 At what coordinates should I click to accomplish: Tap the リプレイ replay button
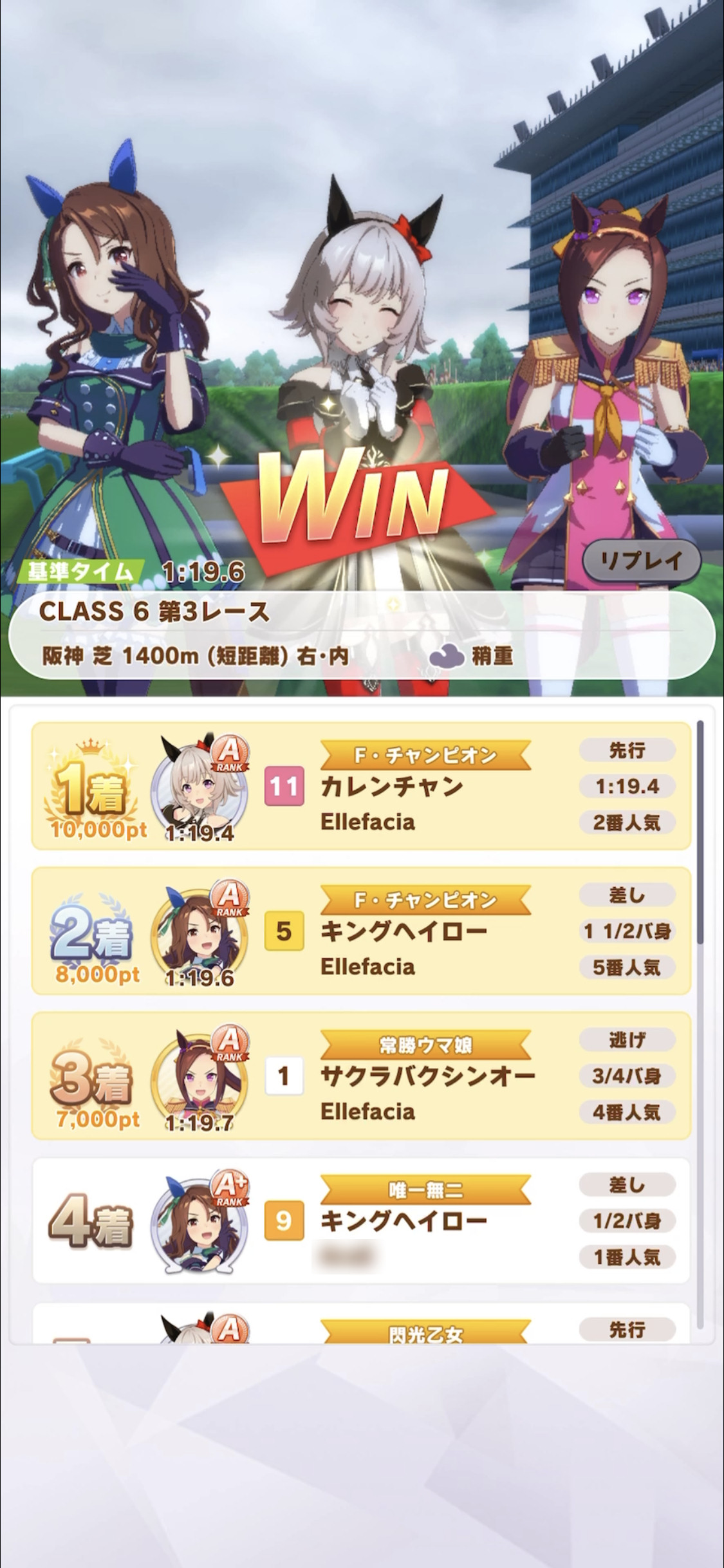click(642, 561)
